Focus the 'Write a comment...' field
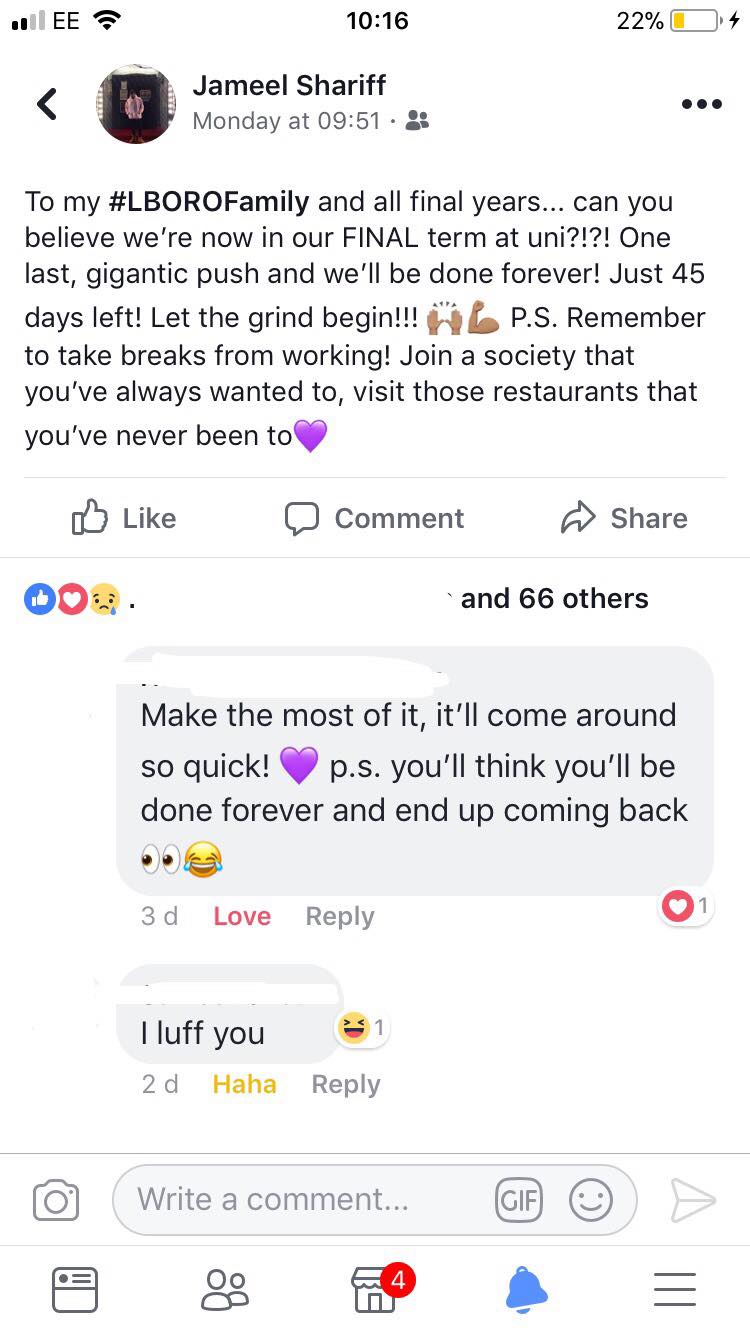This screenshot has height=1334, width=750. (x=300, y=1199)
